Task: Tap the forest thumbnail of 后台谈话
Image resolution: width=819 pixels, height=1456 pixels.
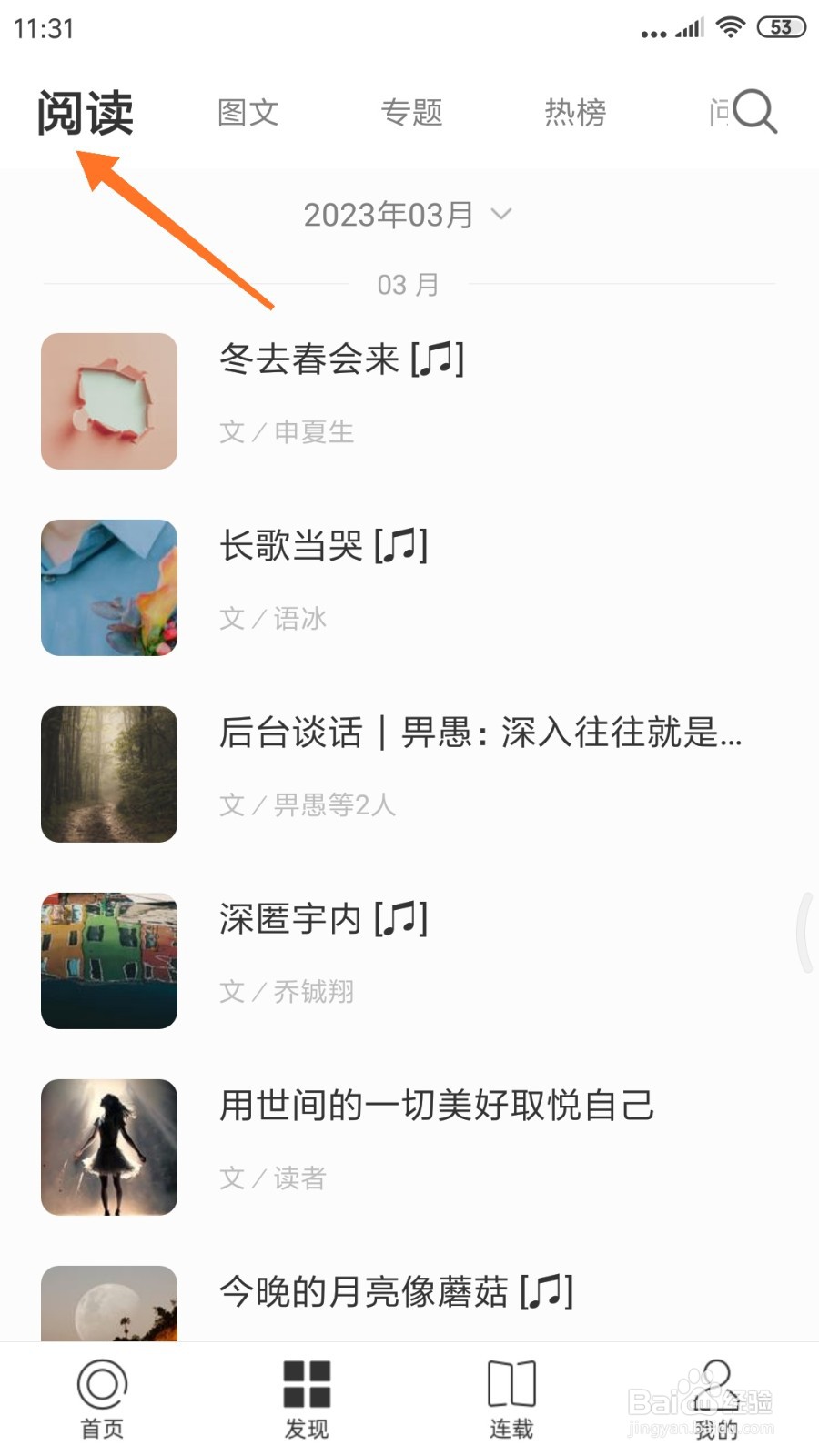Action: pyautogui.click(x=108, y=773)
